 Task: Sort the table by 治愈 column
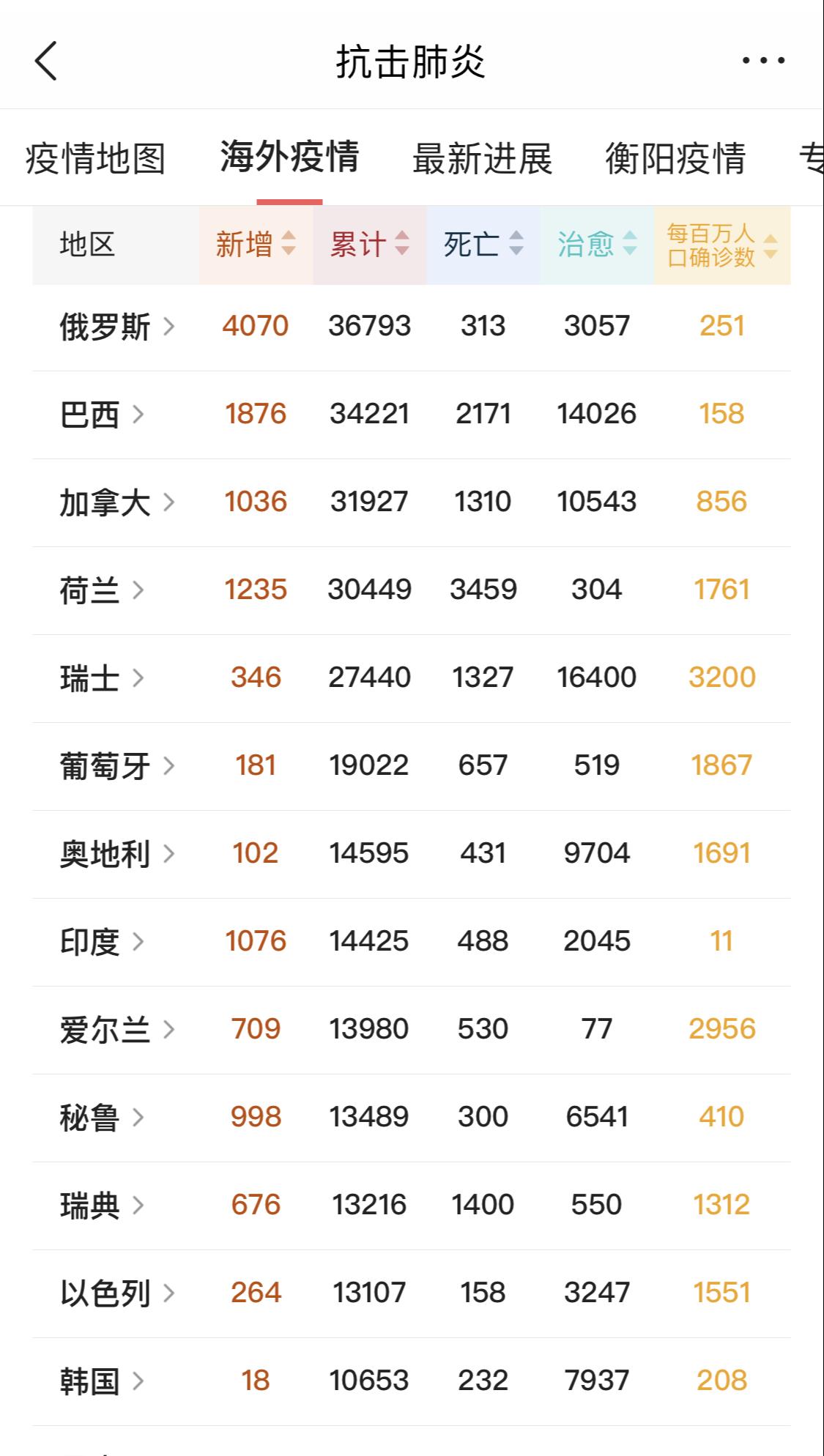tap(597, 245)
